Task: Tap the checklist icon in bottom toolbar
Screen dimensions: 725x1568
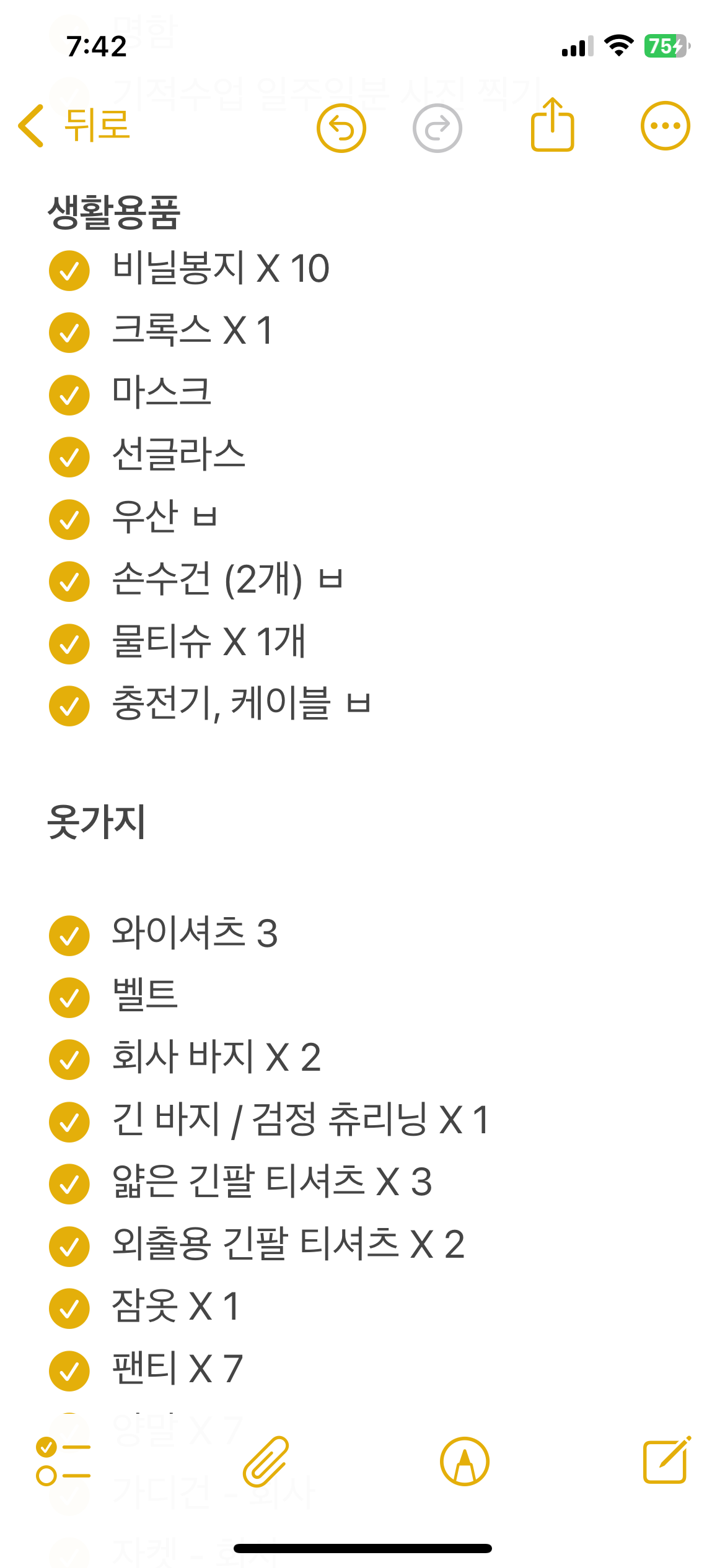Action: point(62,1461)
